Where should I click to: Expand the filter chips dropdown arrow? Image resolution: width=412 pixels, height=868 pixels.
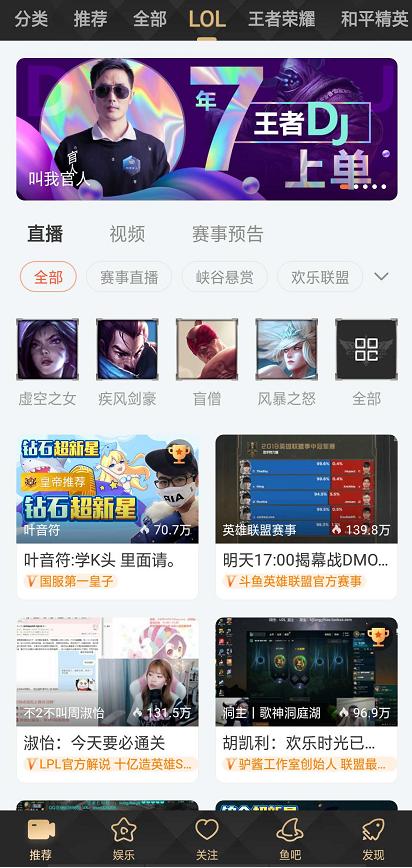point(382,276)
